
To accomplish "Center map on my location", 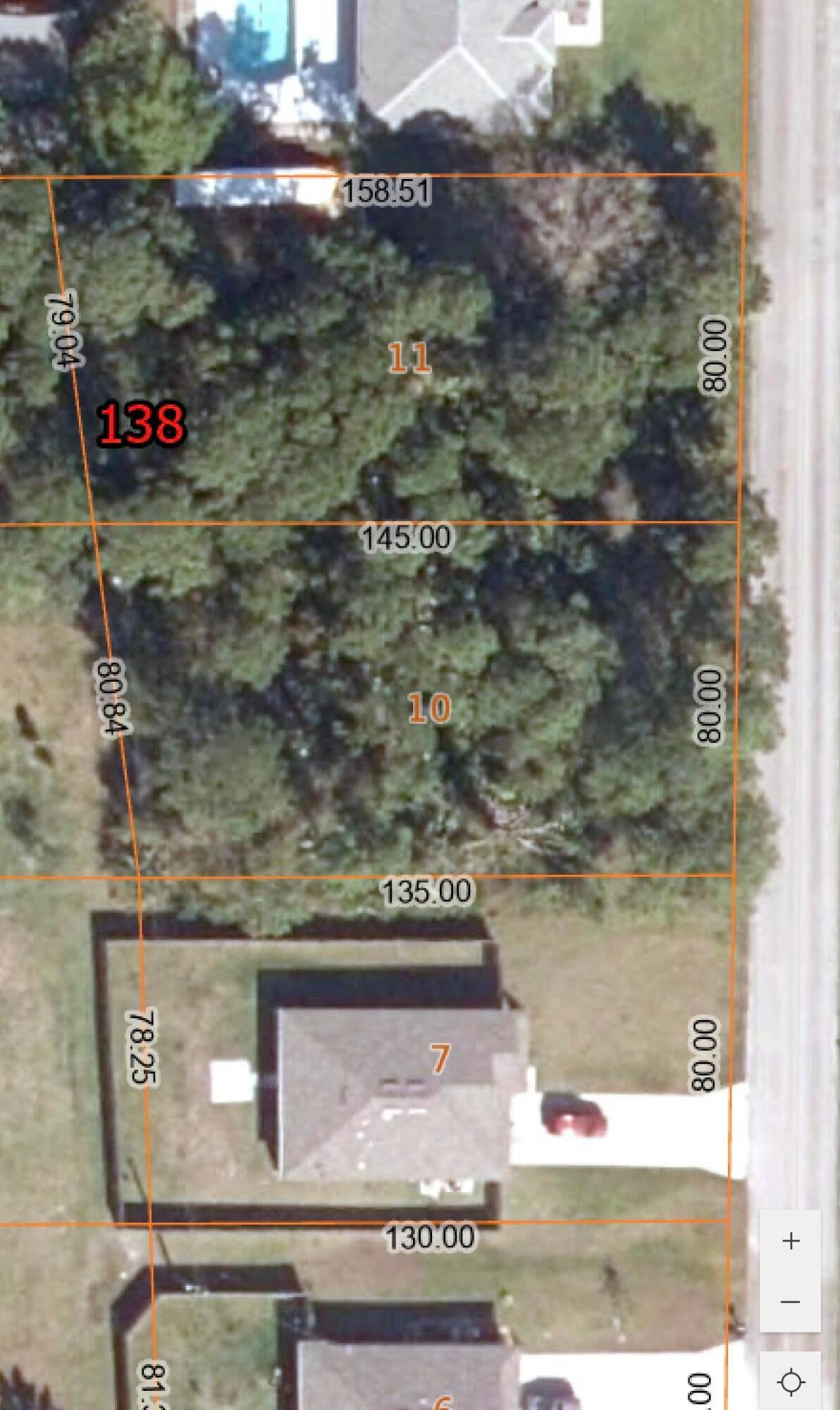I will (x=791, y=1383).
